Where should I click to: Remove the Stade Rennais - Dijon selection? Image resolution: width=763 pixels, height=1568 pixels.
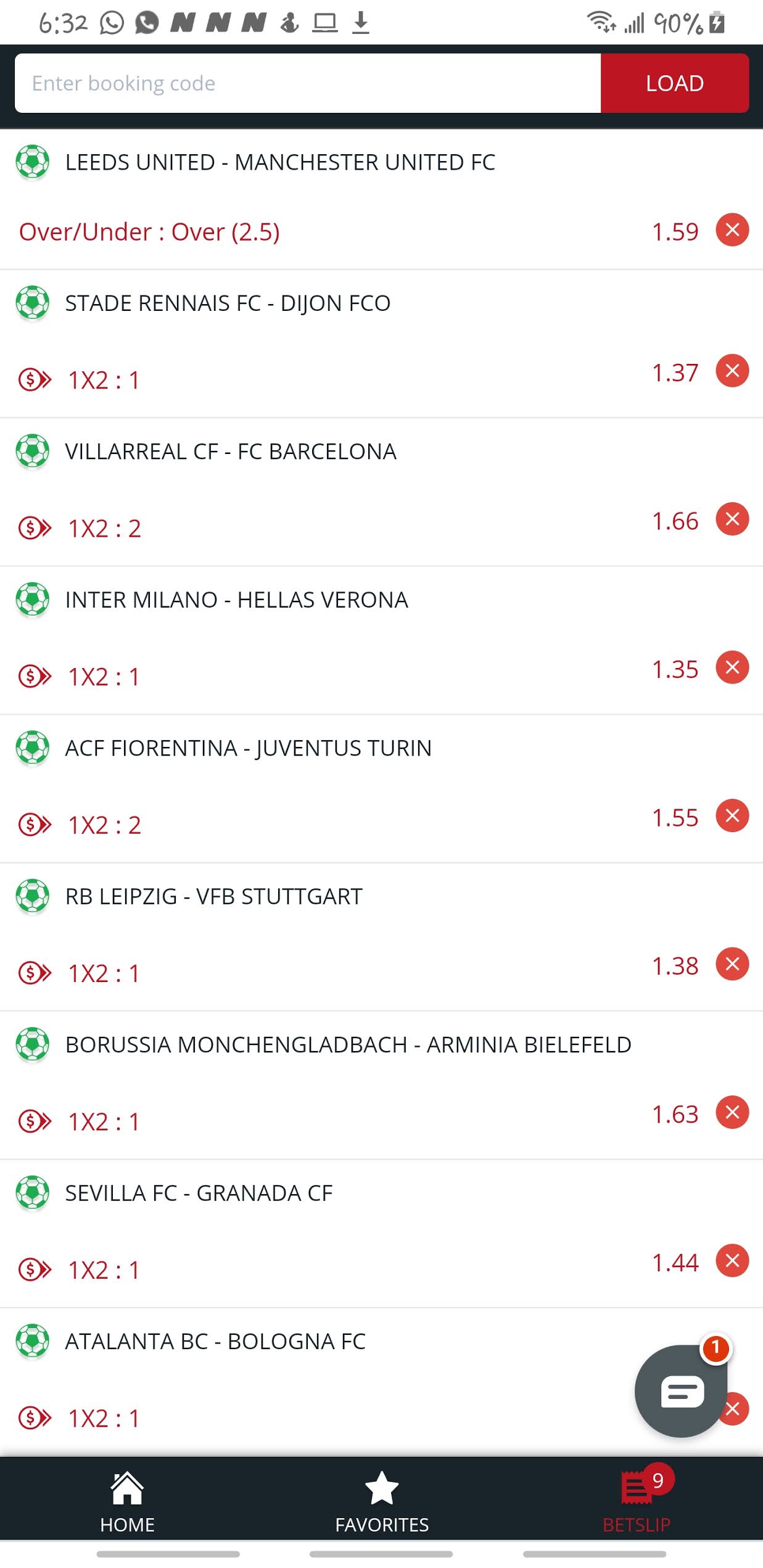[x=732, y=371]
